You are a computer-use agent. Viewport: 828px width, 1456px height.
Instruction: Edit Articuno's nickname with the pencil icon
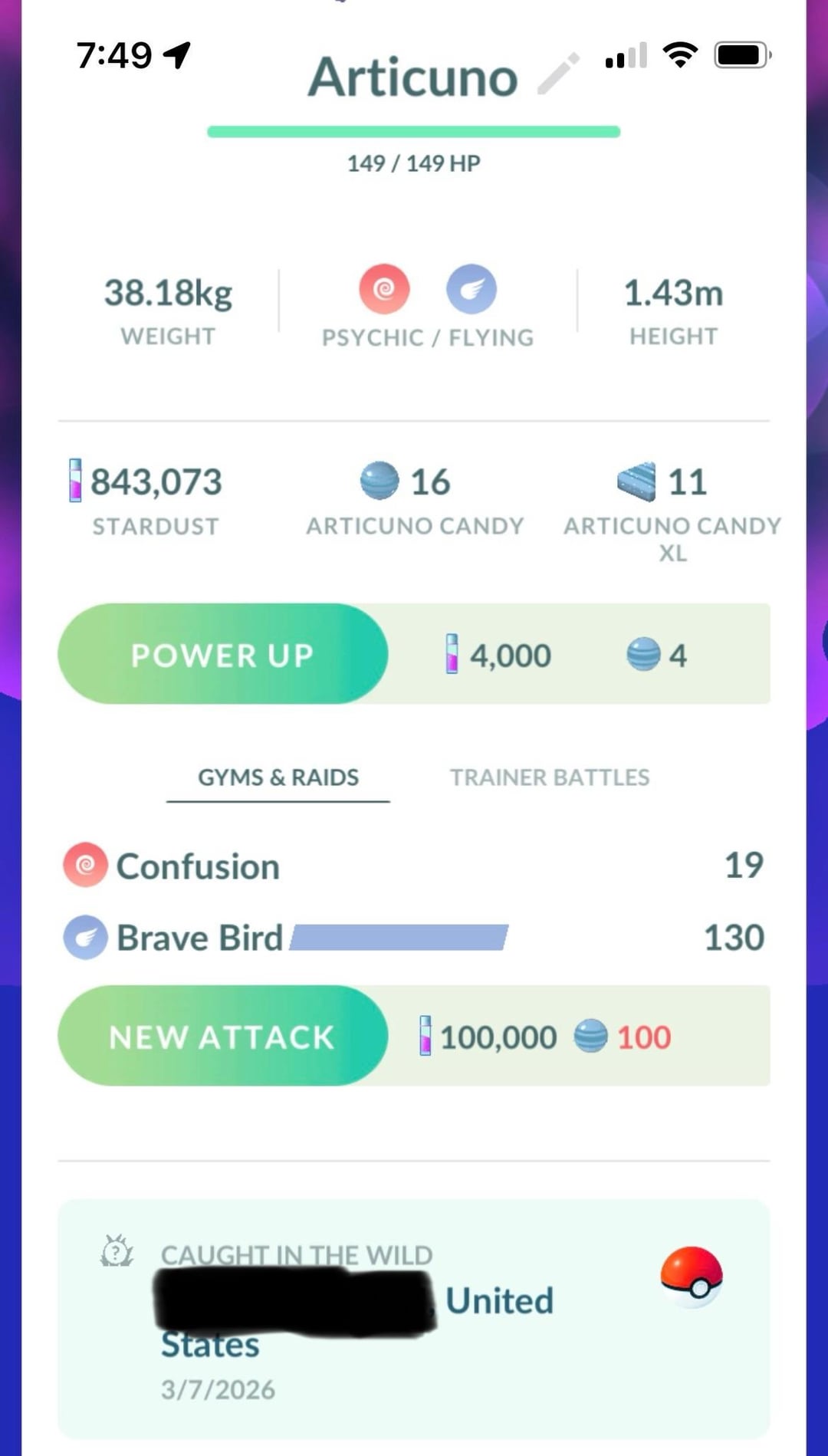pos(558,74)
